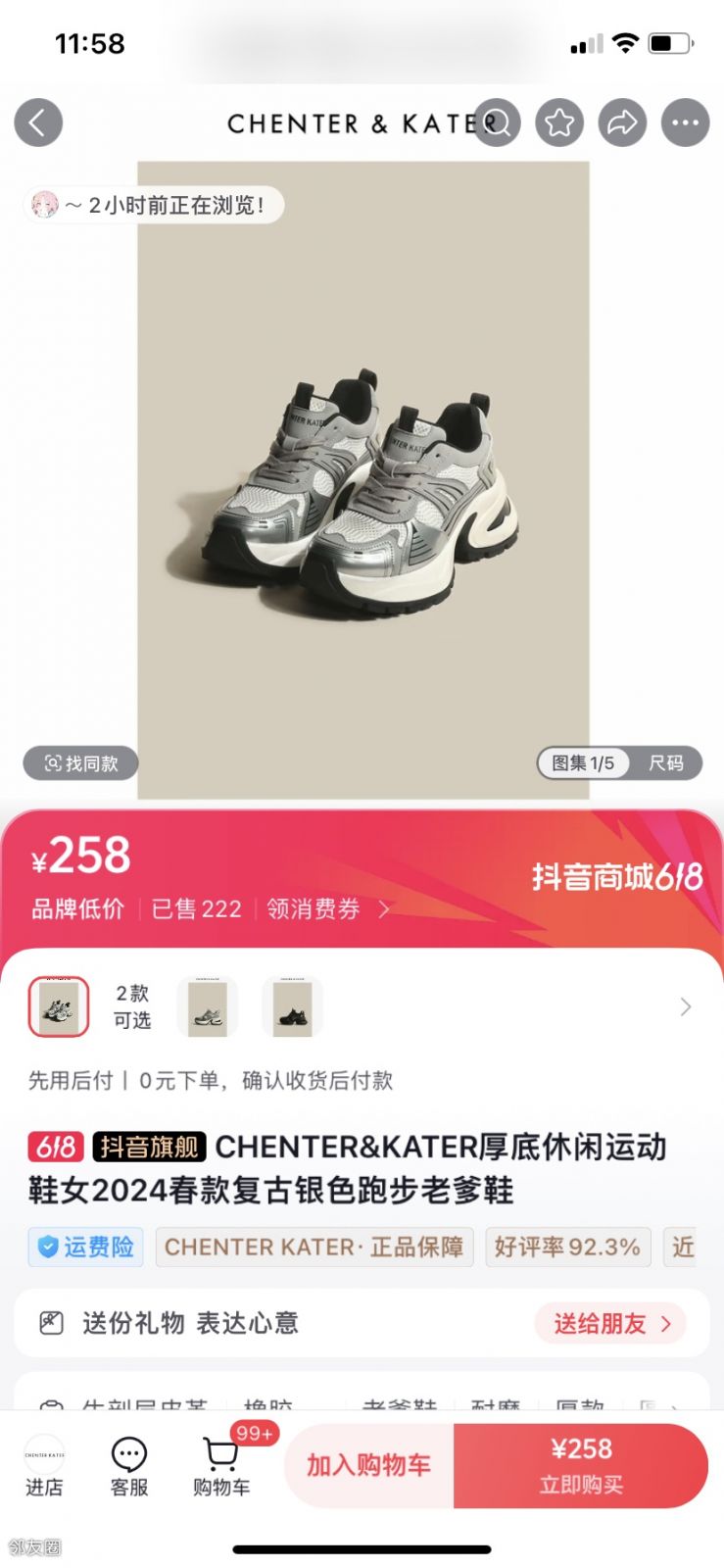Switch to the 尺码 size tab
Viewport: 724px width, 1568px height.
[665, 762]
